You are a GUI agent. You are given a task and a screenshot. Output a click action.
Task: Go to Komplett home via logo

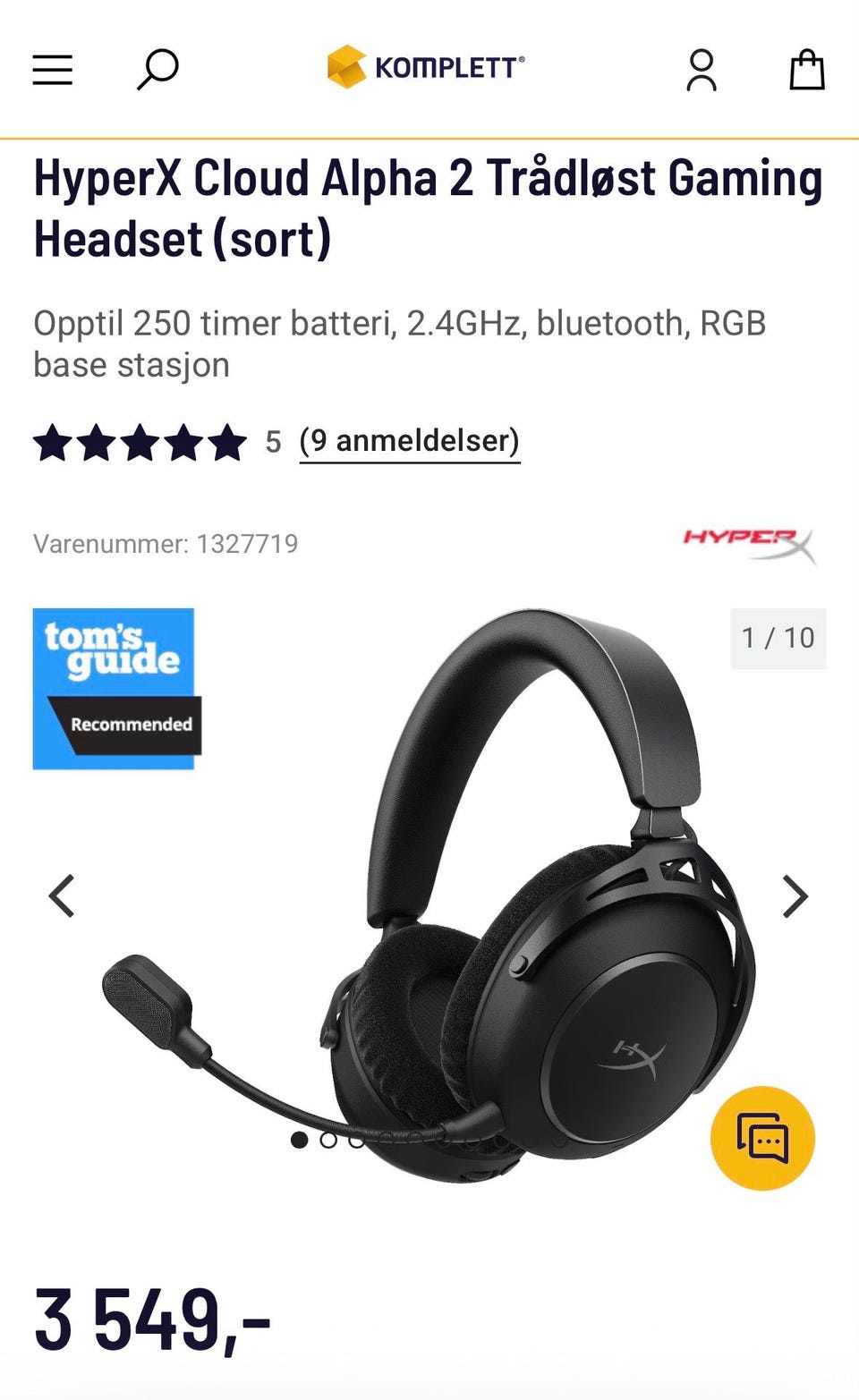click(x=426, y=67)
